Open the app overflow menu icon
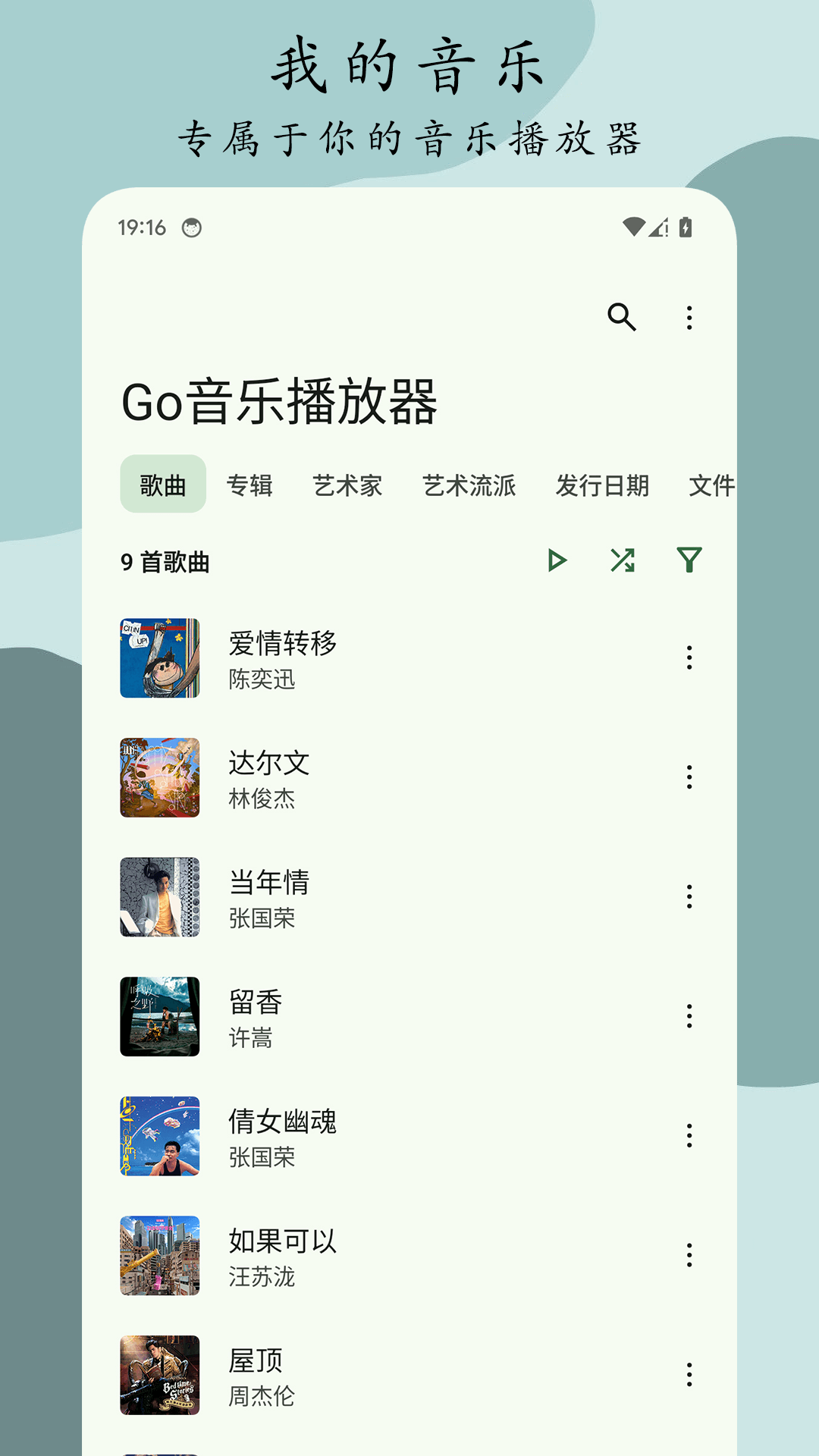This screenshot has height=1456, width=819. pos(689,318)
